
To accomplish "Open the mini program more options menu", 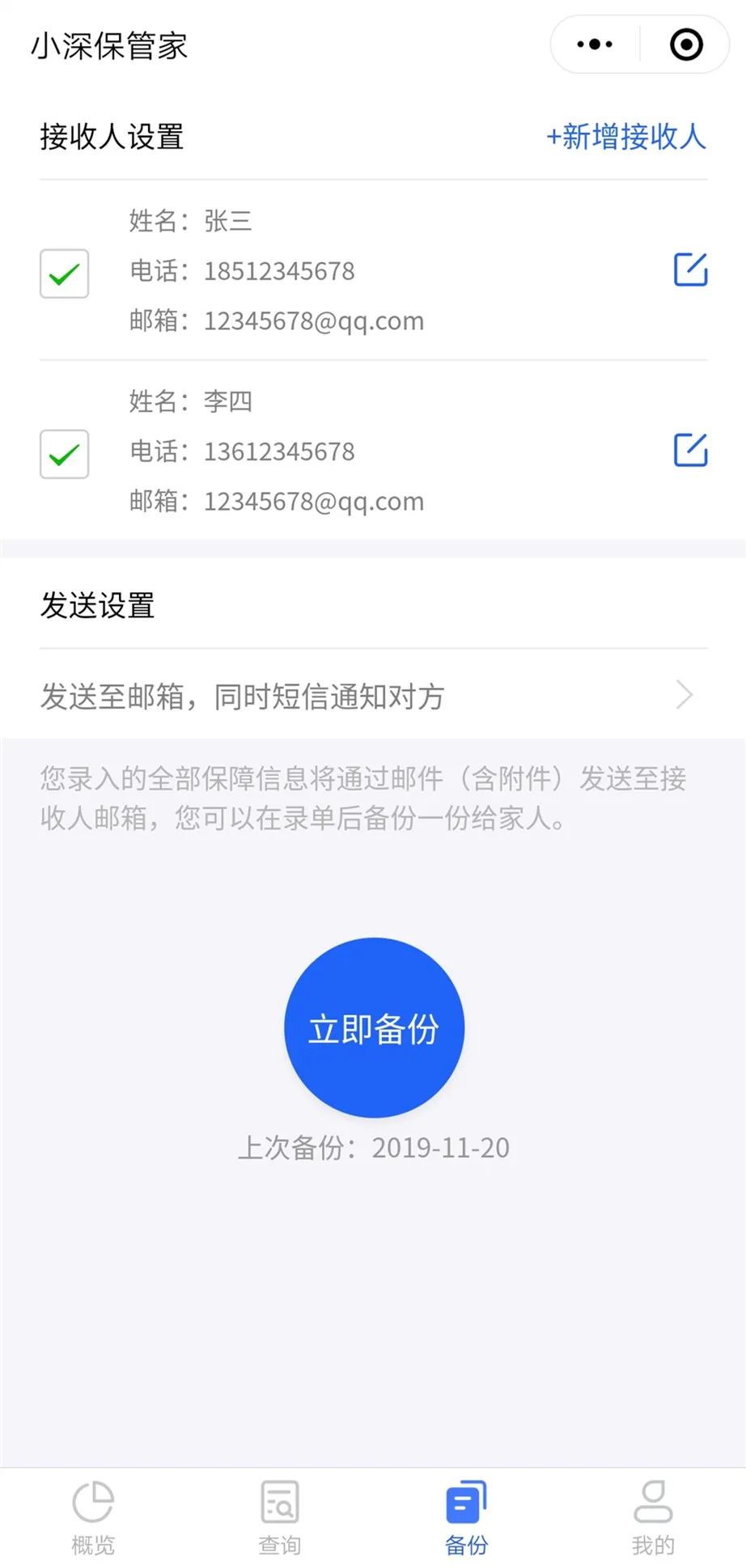I will coord(595,44).
